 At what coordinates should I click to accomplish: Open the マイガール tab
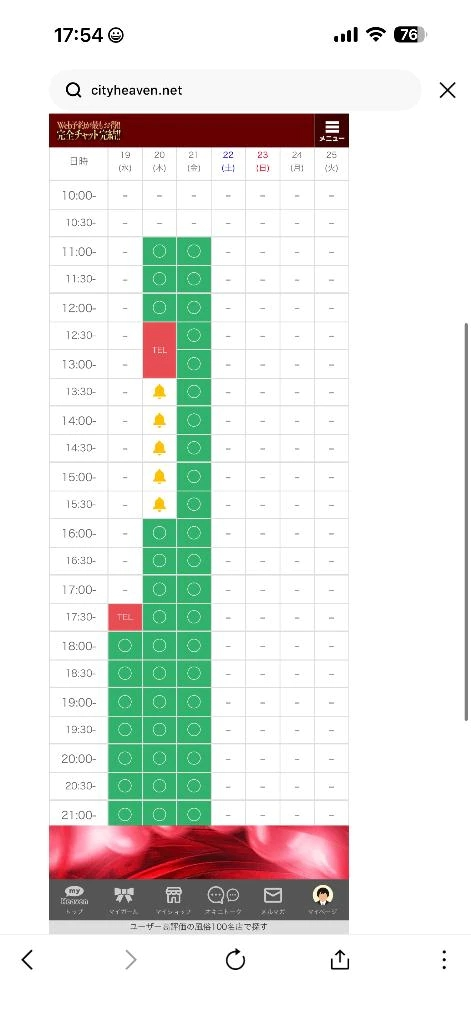coord(124,900)
